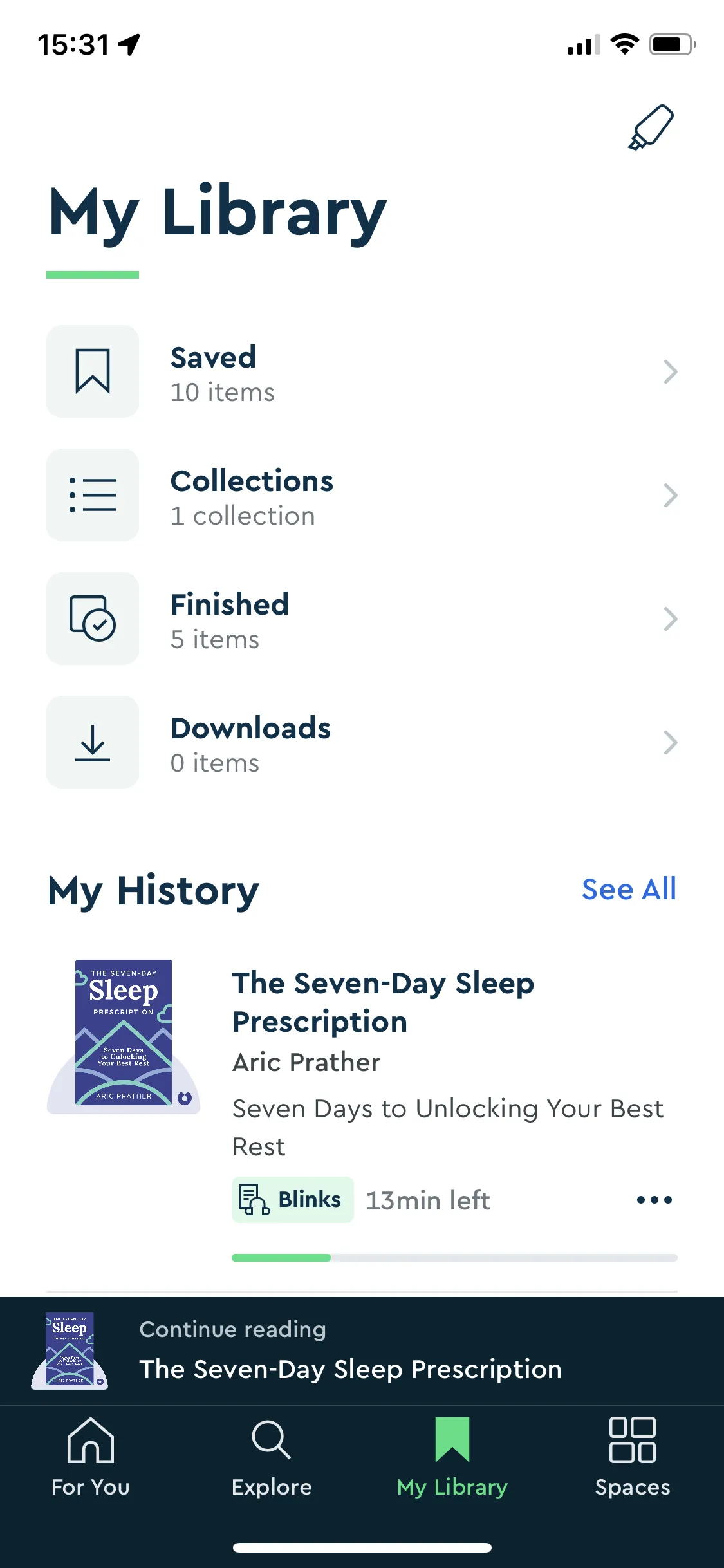Select the Saved bookmark icon
The image size is (724, 1568).
[92, 371]
